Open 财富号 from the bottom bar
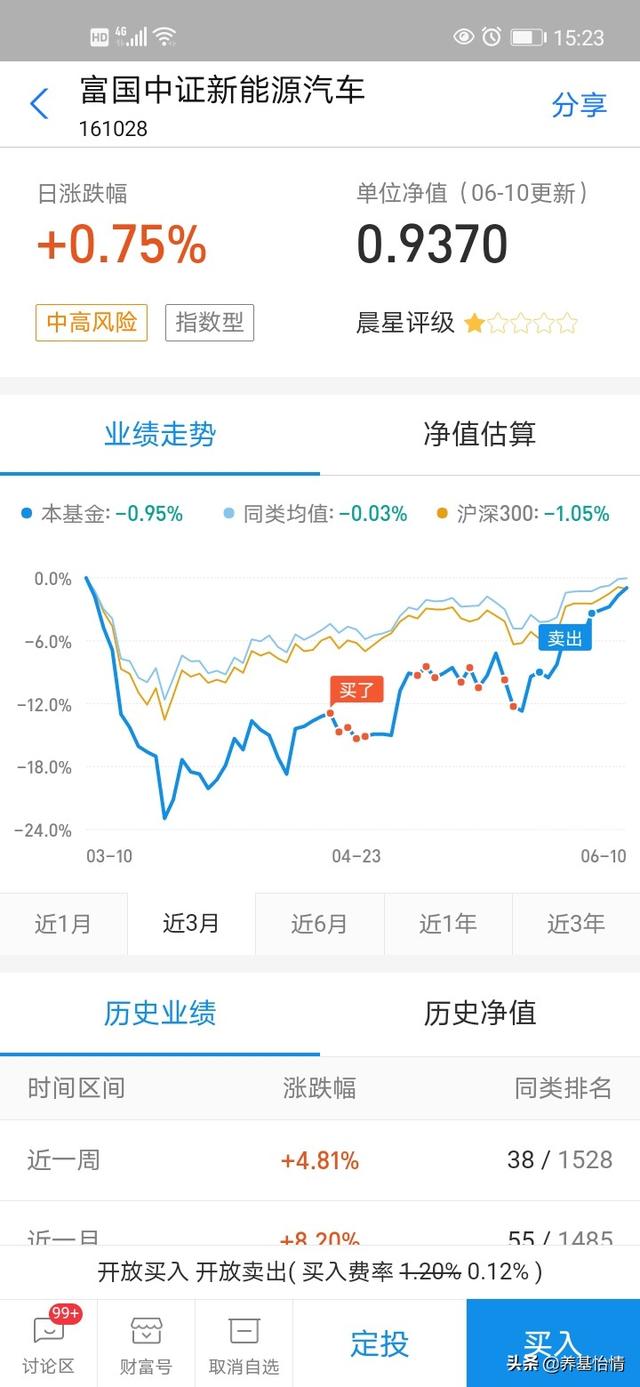640x1387 pixels. point(147,1343)
